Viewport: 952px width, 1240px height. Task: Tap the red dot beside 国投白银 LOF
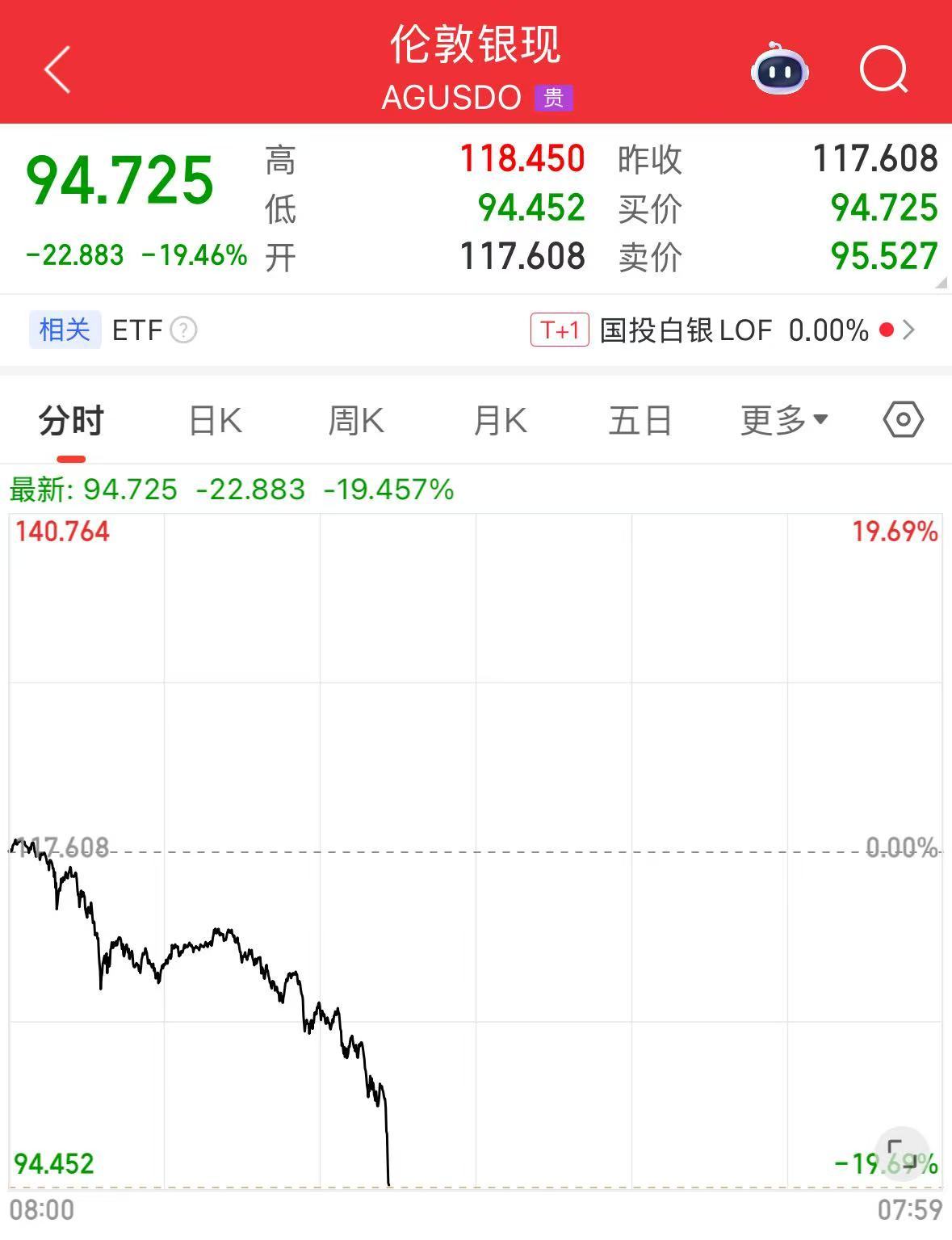tap(885, 330)
